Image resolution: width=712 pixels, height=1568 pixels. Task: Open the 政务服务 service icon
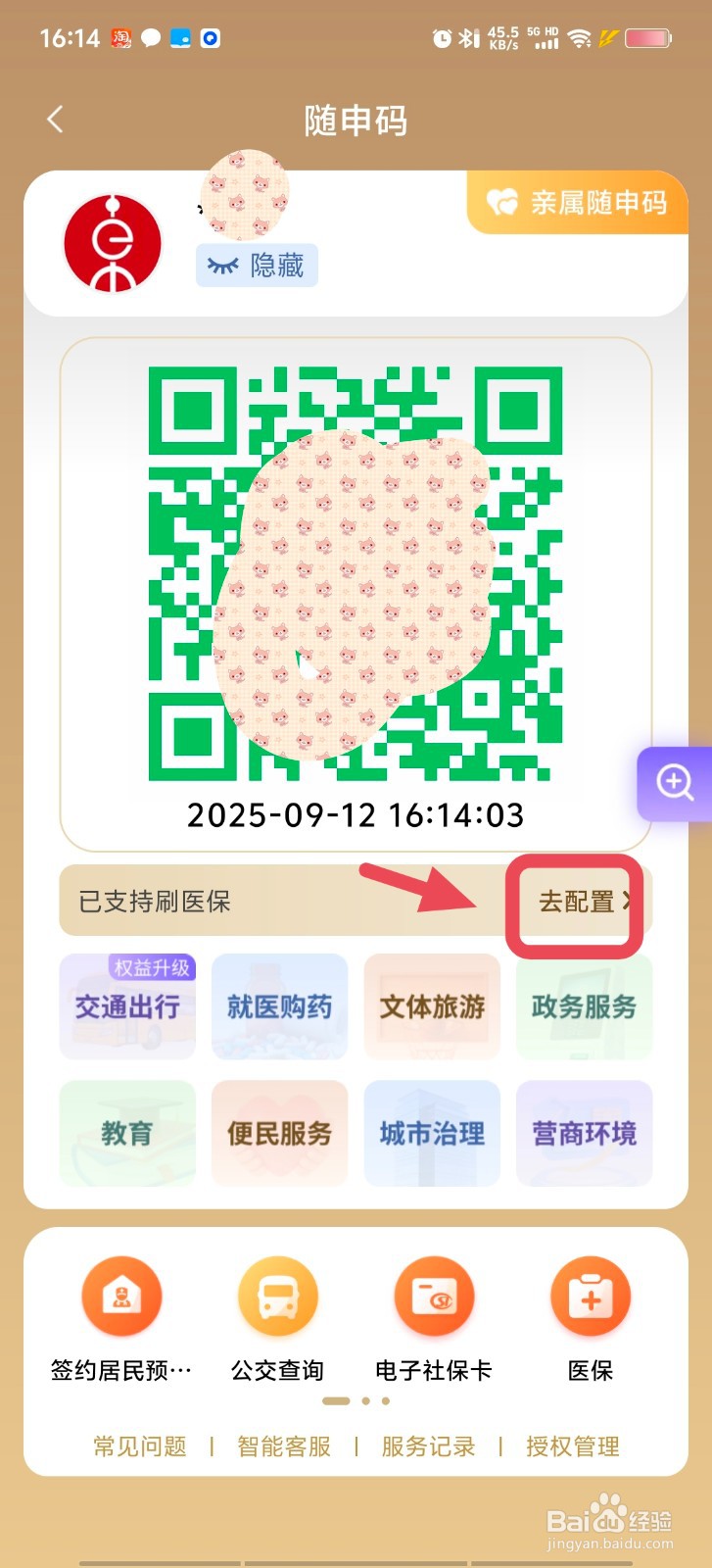point(584,1007)
